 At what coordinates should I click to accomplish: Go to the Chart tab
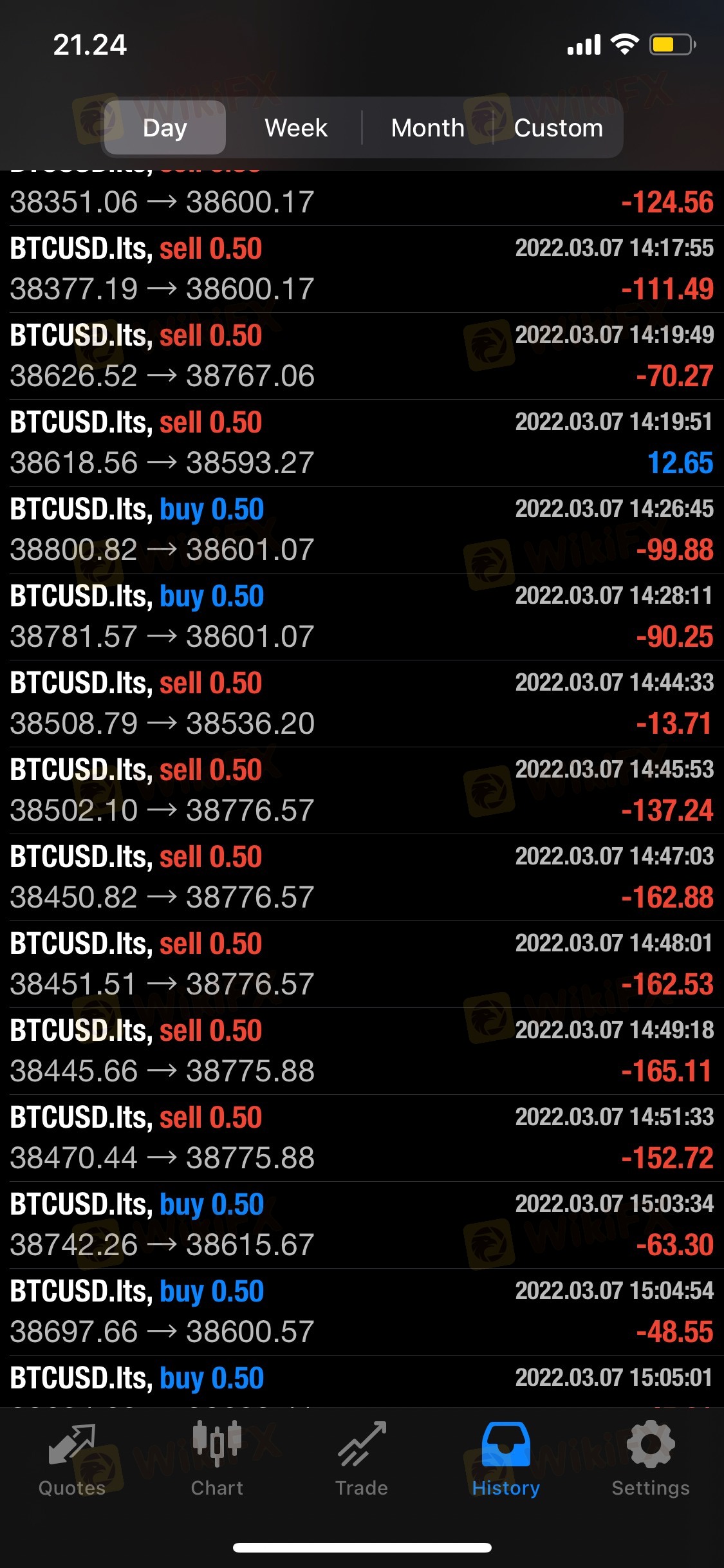pos(217,1459)
